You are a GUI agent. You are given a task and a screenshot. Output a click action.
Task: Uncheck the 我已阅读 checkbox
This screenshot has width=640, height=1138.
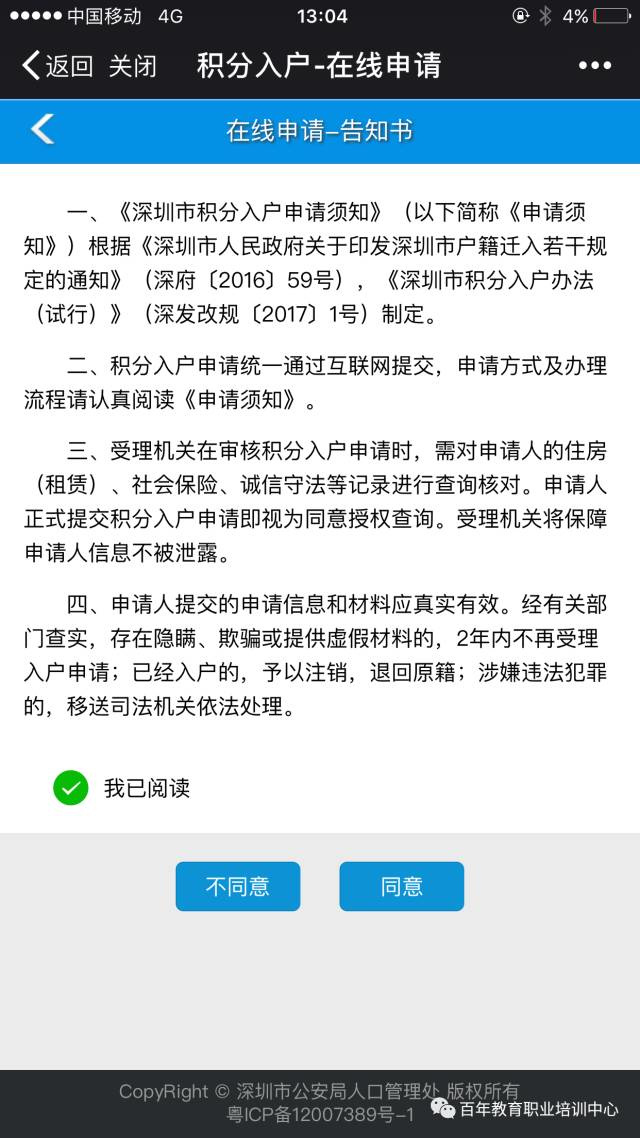pyautogui.click(x=70, y=787)
